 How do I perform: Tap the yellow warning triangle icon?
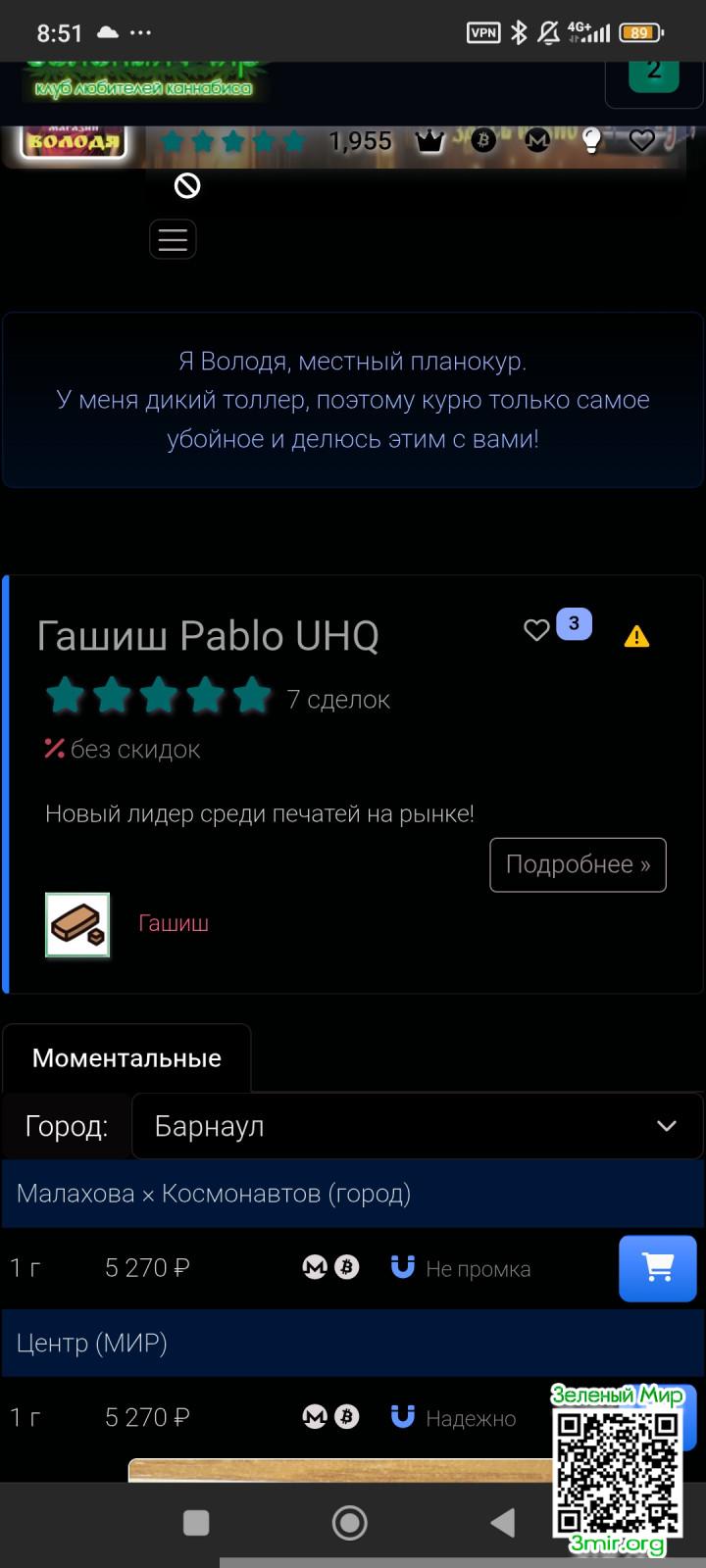[x=636, y=637]
